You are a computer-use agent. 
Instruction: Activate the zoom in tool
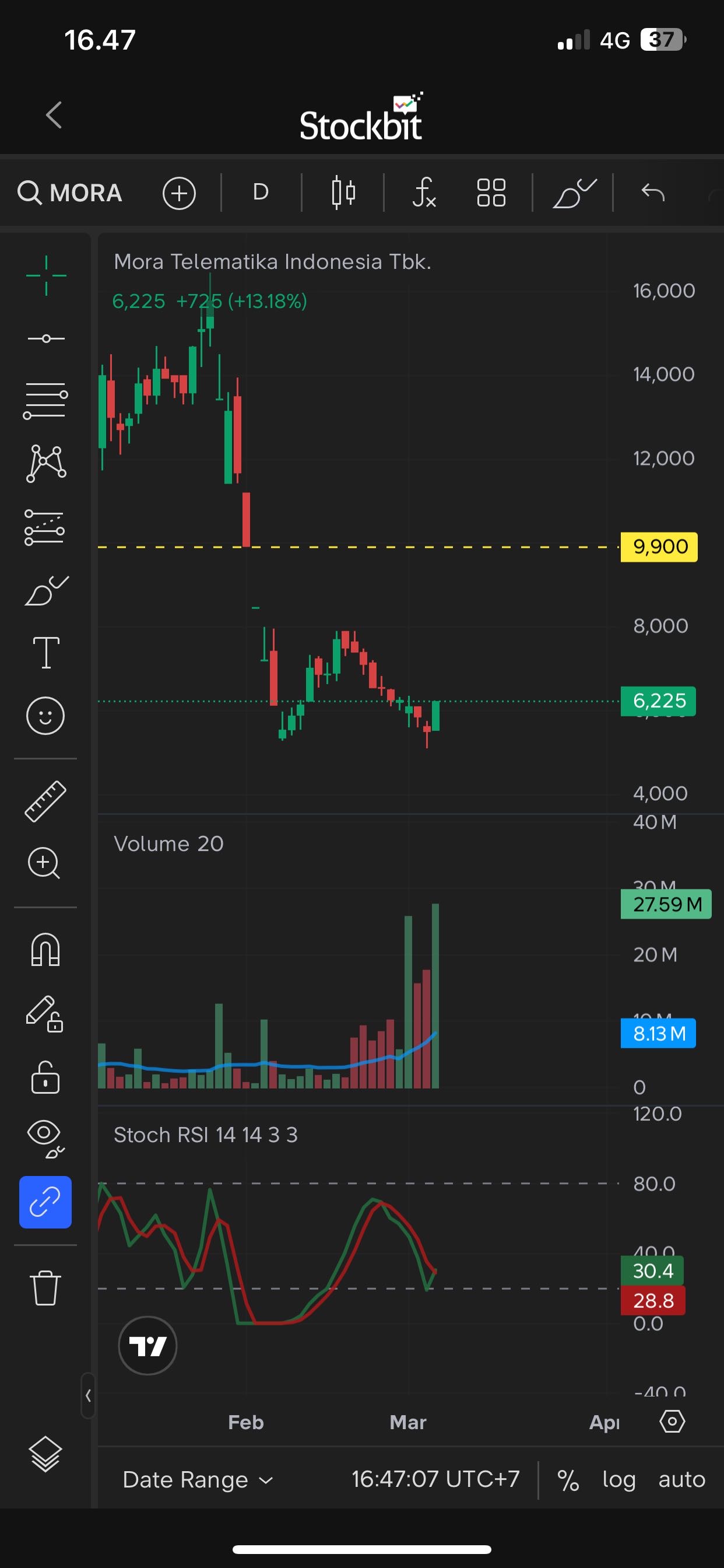click(44, 863)
